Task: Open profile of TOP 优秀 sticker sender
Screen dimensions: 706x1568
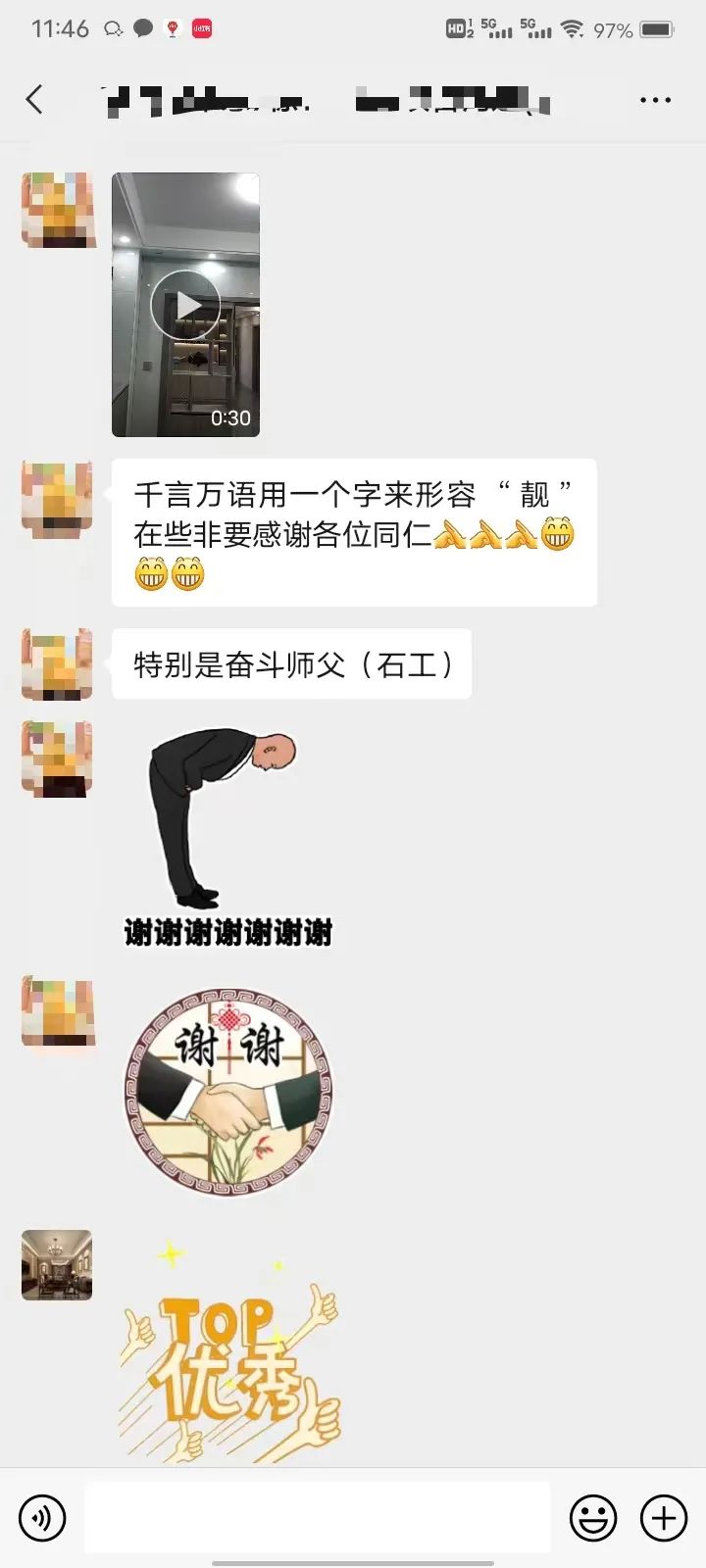Action: pos(57,1264)
